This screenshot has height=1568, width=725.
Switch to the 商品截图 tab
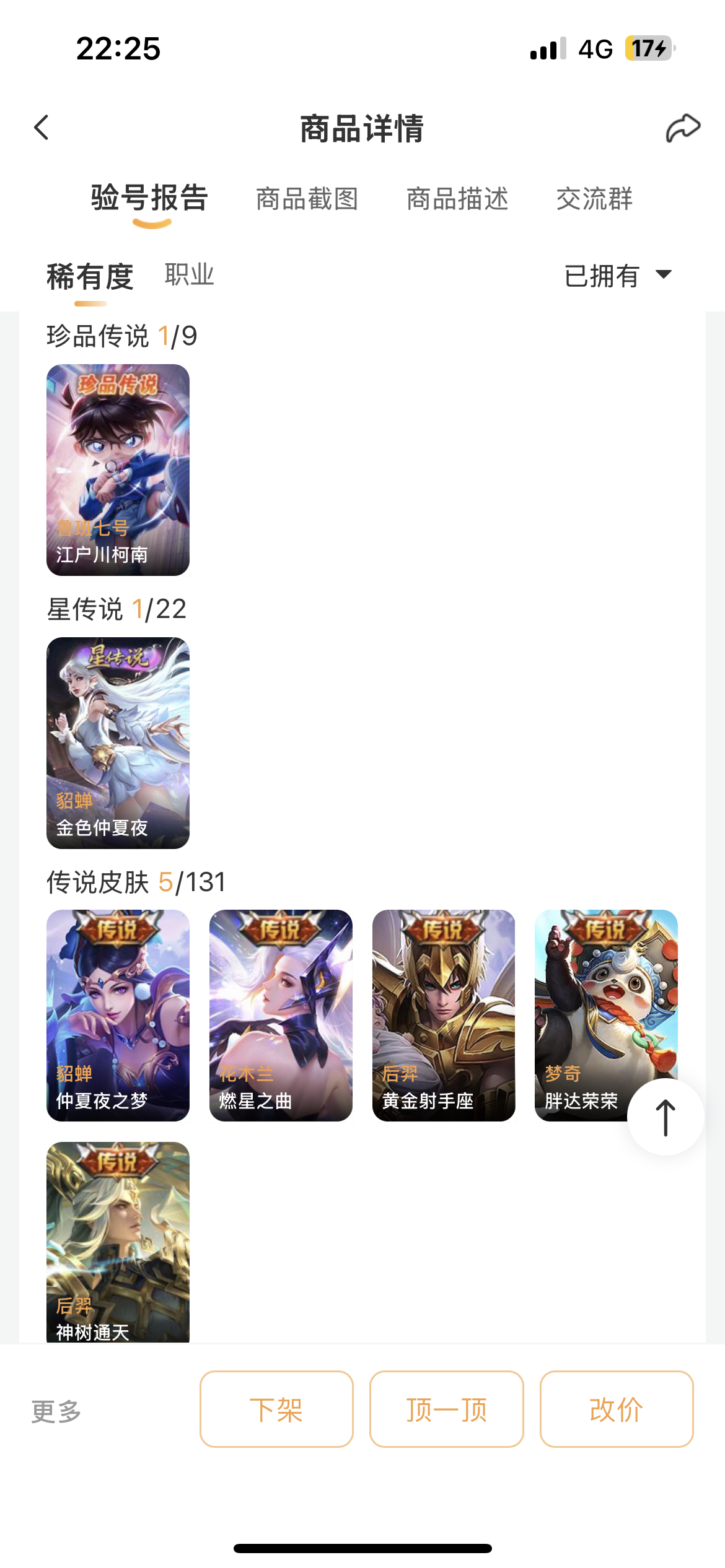point(307,199)
